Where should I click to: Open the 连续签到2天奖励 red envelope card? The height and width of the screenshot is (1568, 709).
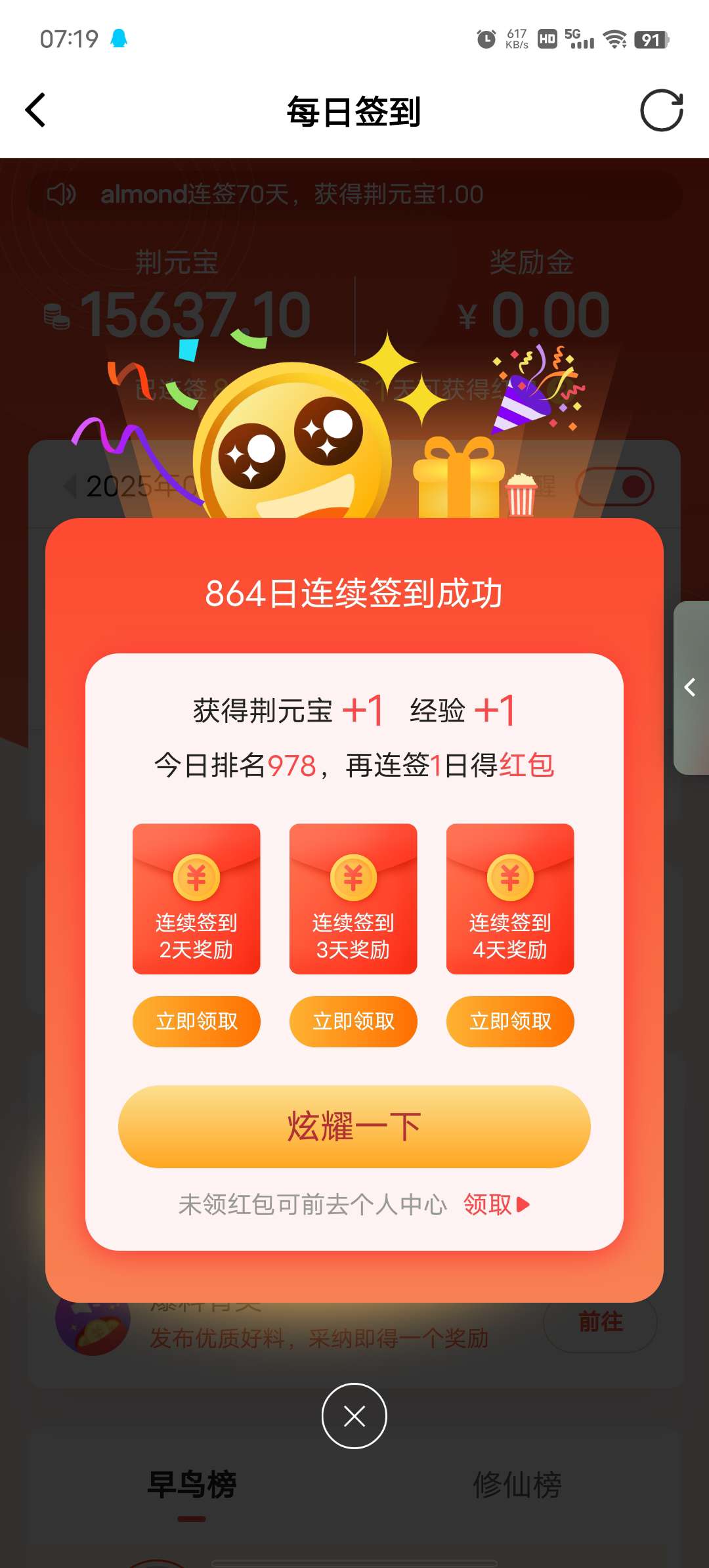tap(196, 898)
